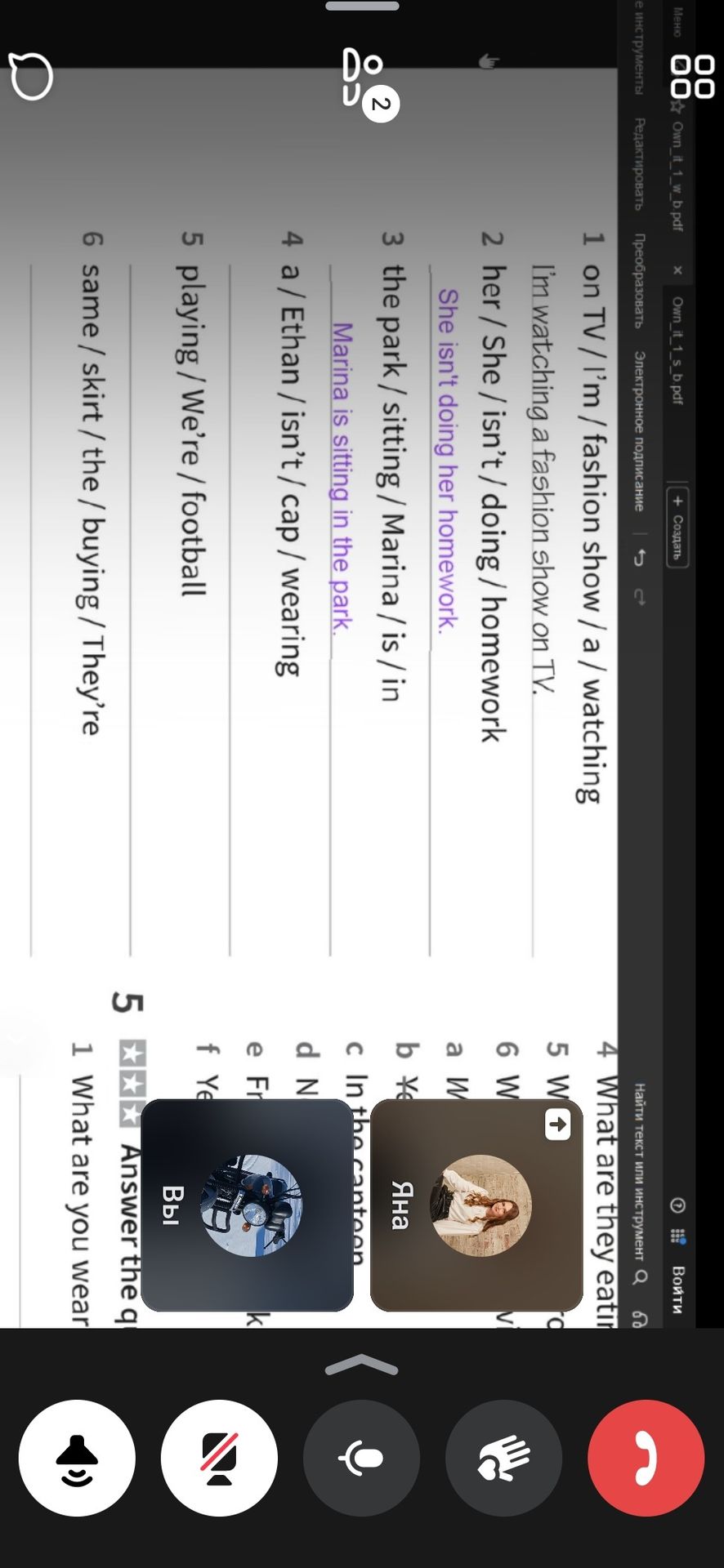Switch the speaker audio output
Image resolution: width=724 pixels, height=1568 pixels.
[77, 1458]
